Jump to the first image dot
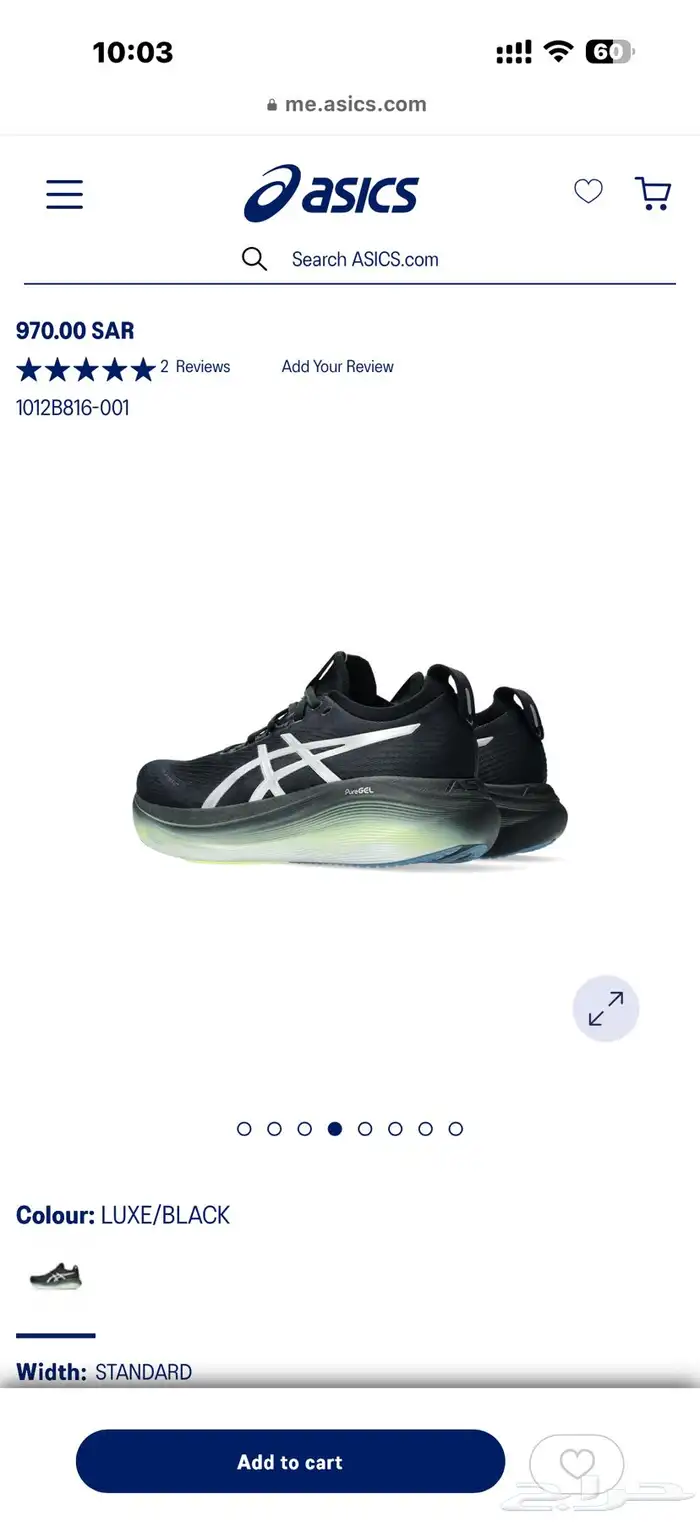Screen dimensions: 700x1522 tap(244, 1129)
